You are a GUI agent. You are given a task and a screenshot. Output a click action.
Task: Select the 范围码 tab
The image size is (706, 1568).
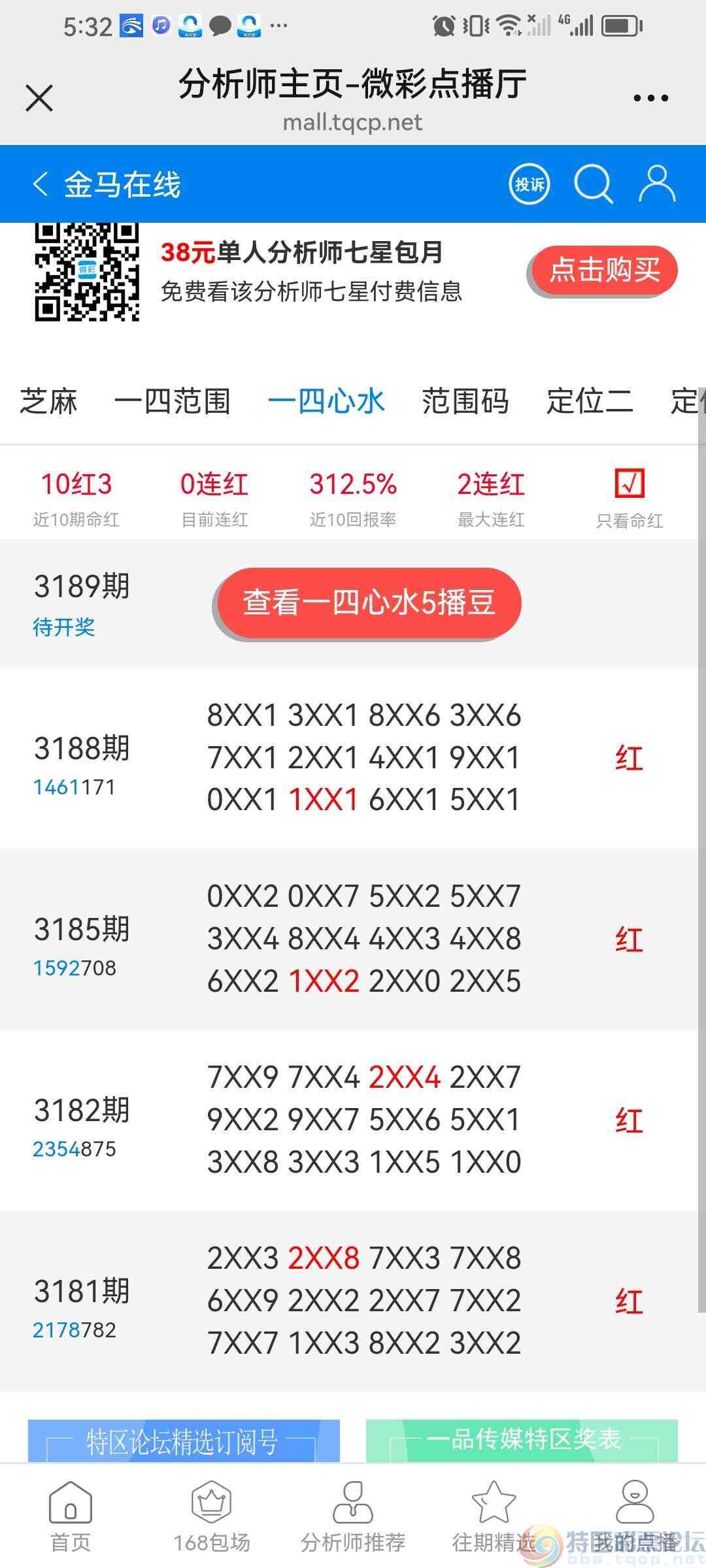(x=465, y=401)
